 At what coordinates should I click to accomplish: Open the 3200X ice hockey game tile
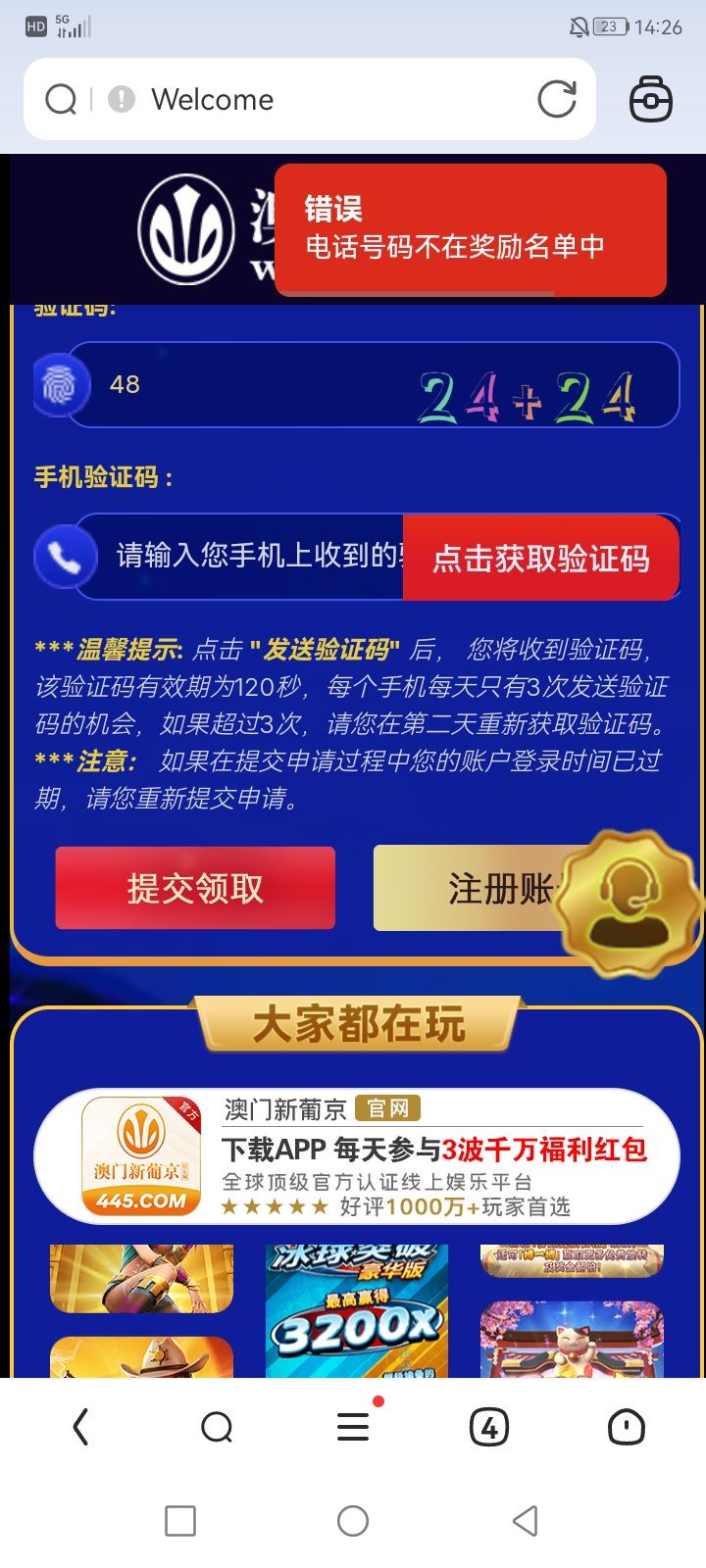click(357, 1311)
